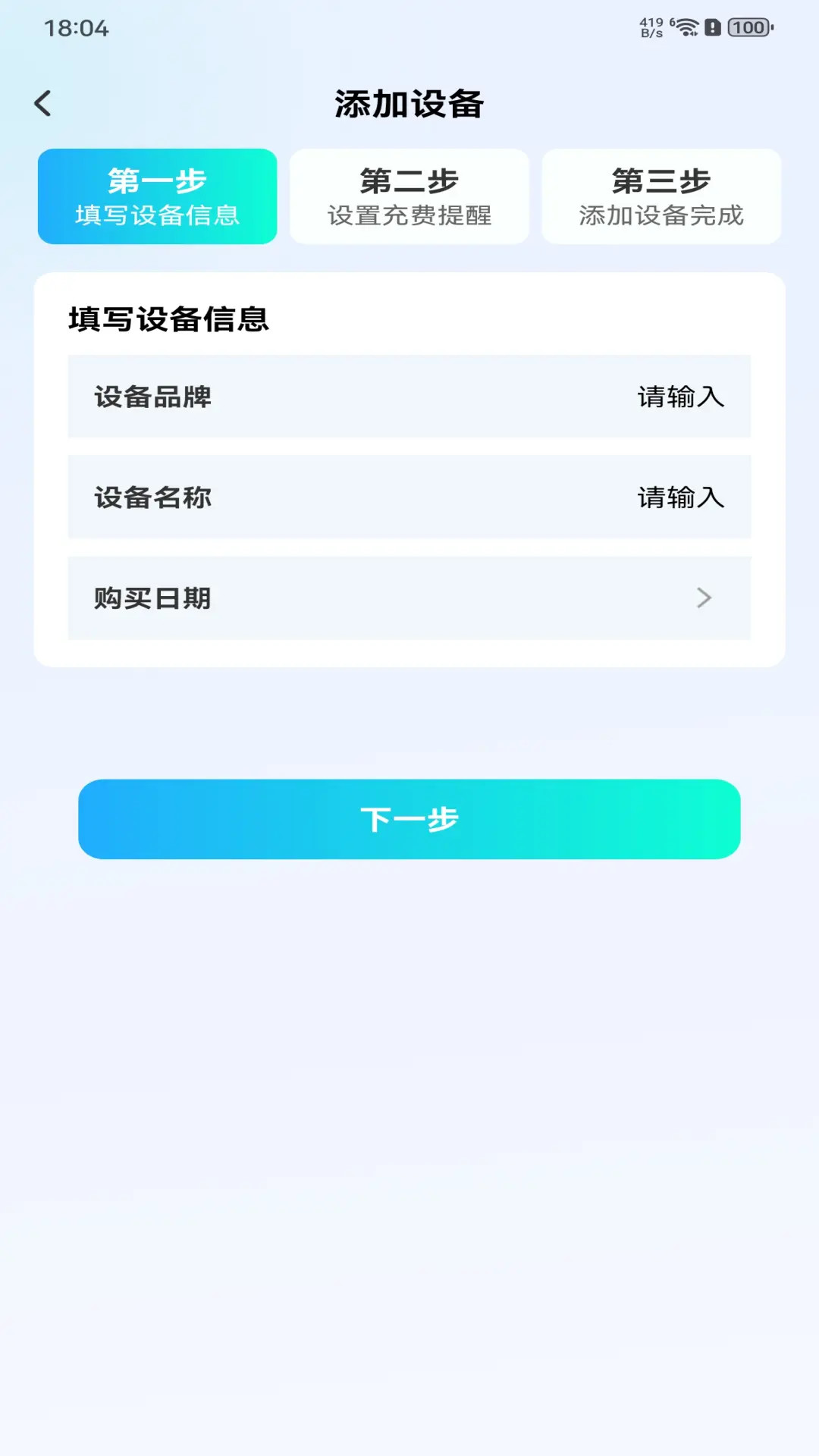Switch to 第二步 设置充费提醒 step
This screenshot has width=819, height=1456.
click(409, 196)
